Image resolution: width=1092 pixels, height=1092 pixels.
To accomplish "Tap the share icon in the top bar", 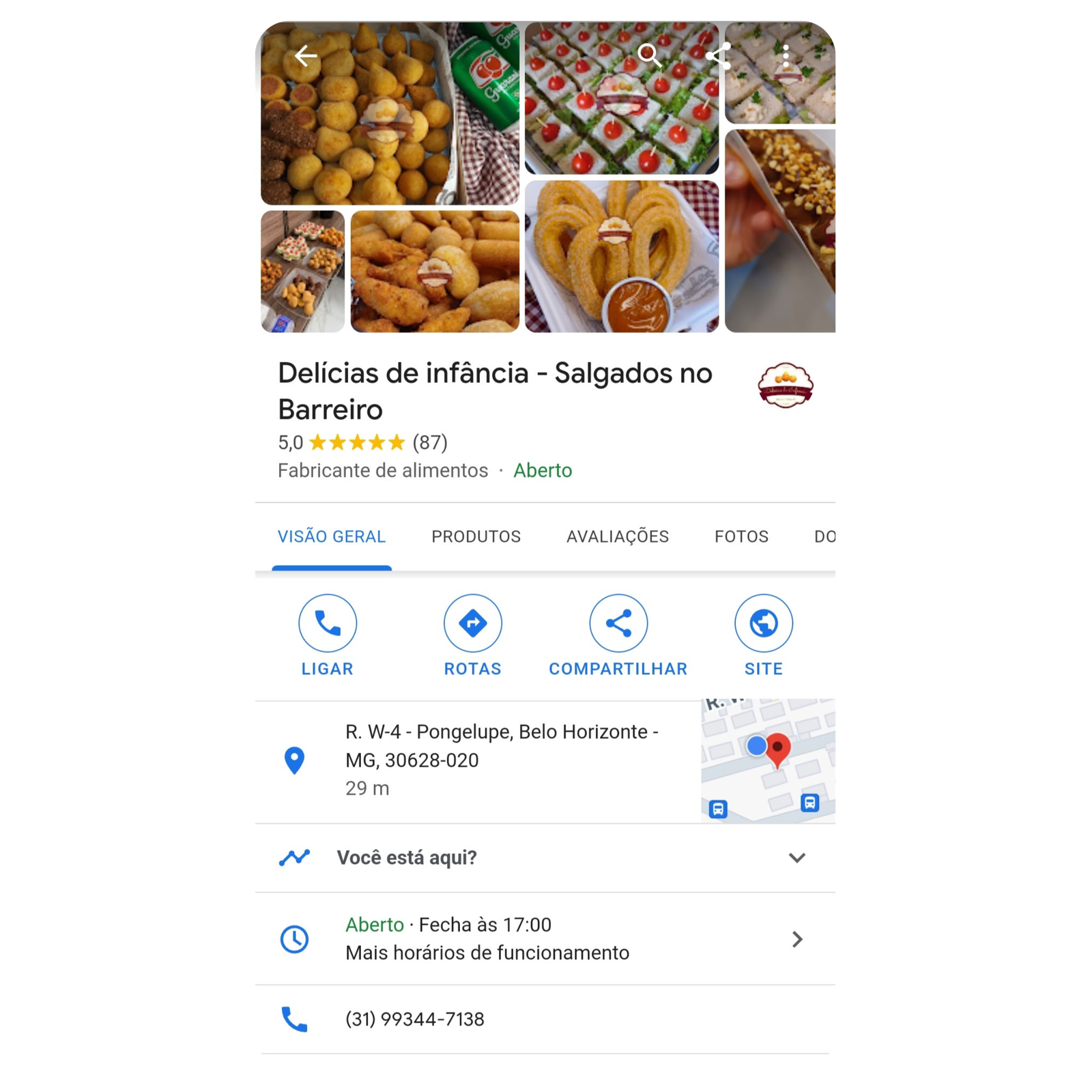I will [718, 56].
